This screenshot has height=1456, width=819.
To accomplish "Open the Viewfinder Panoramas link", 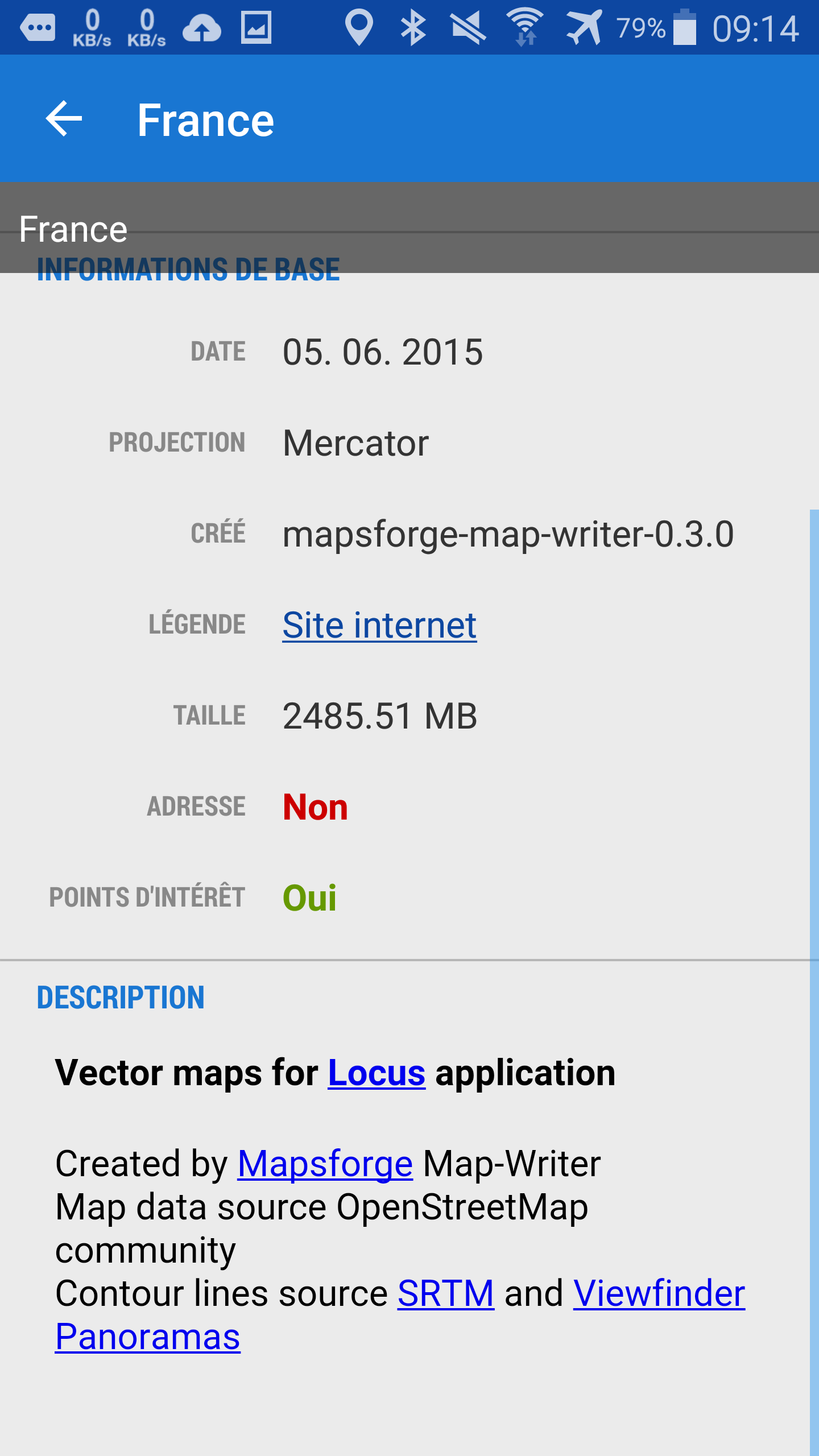I will [x=659, y=1293].
